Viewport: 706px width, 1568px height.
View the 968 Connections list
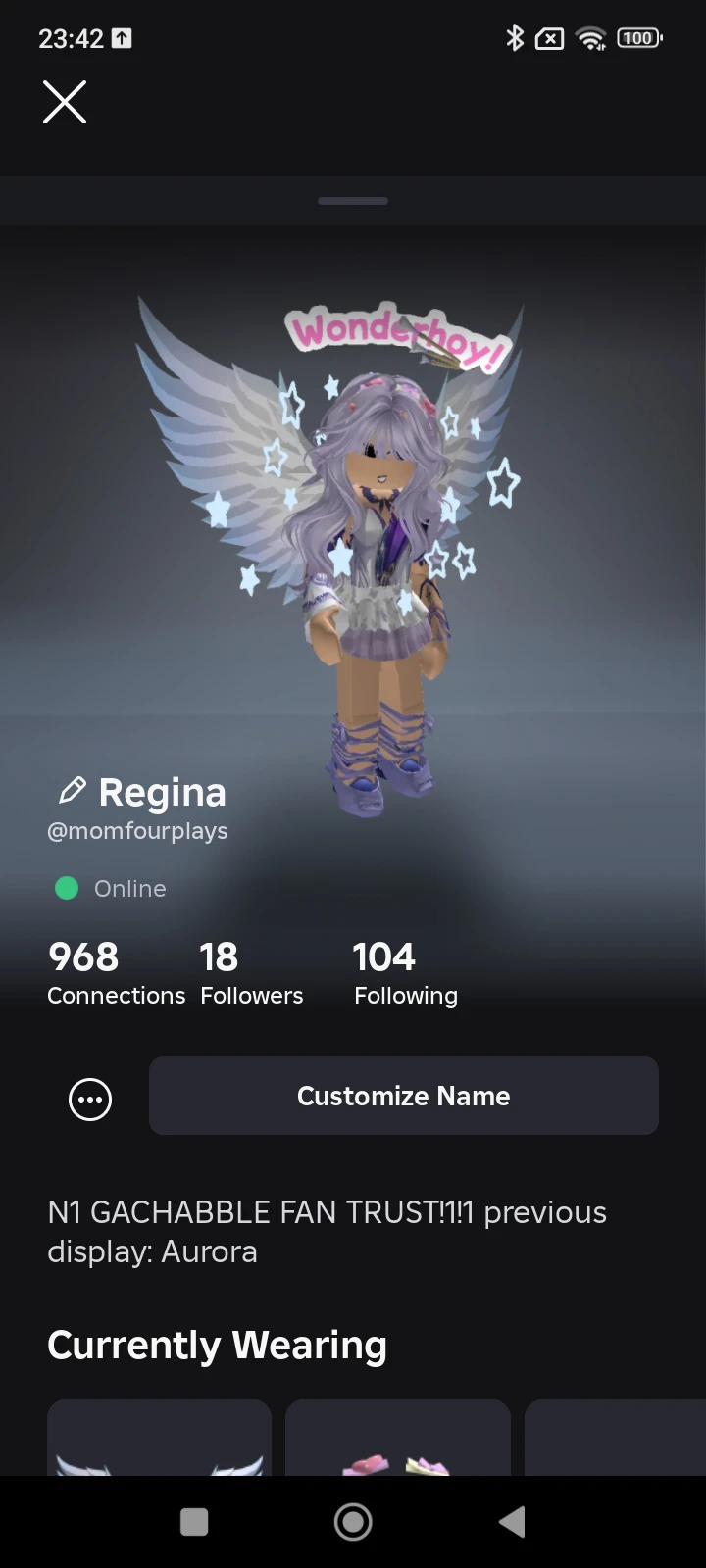[115, 973]
